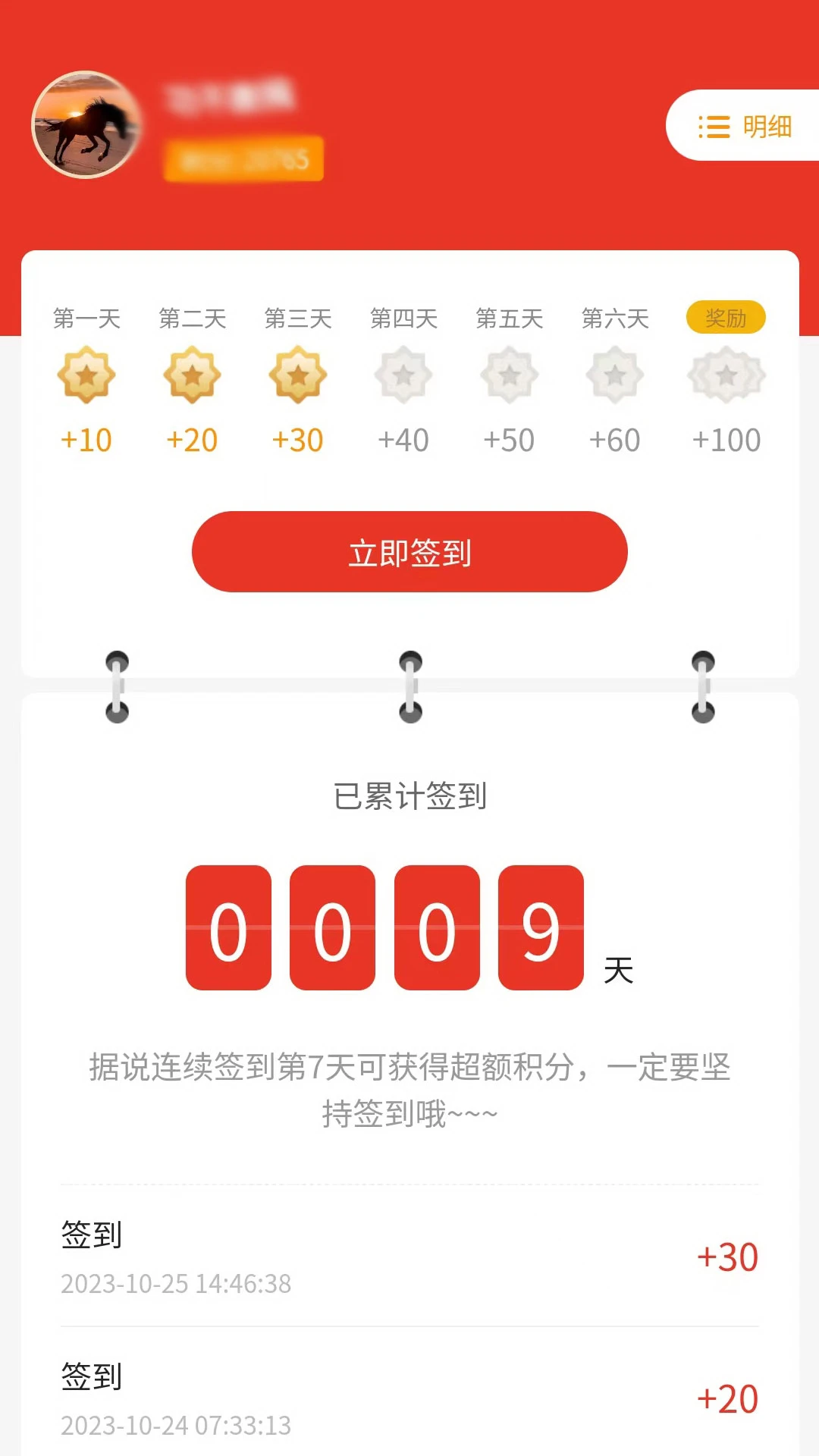Select the Day 1 gold star badge
The image size is (819, 1456).
coord(86,375)
